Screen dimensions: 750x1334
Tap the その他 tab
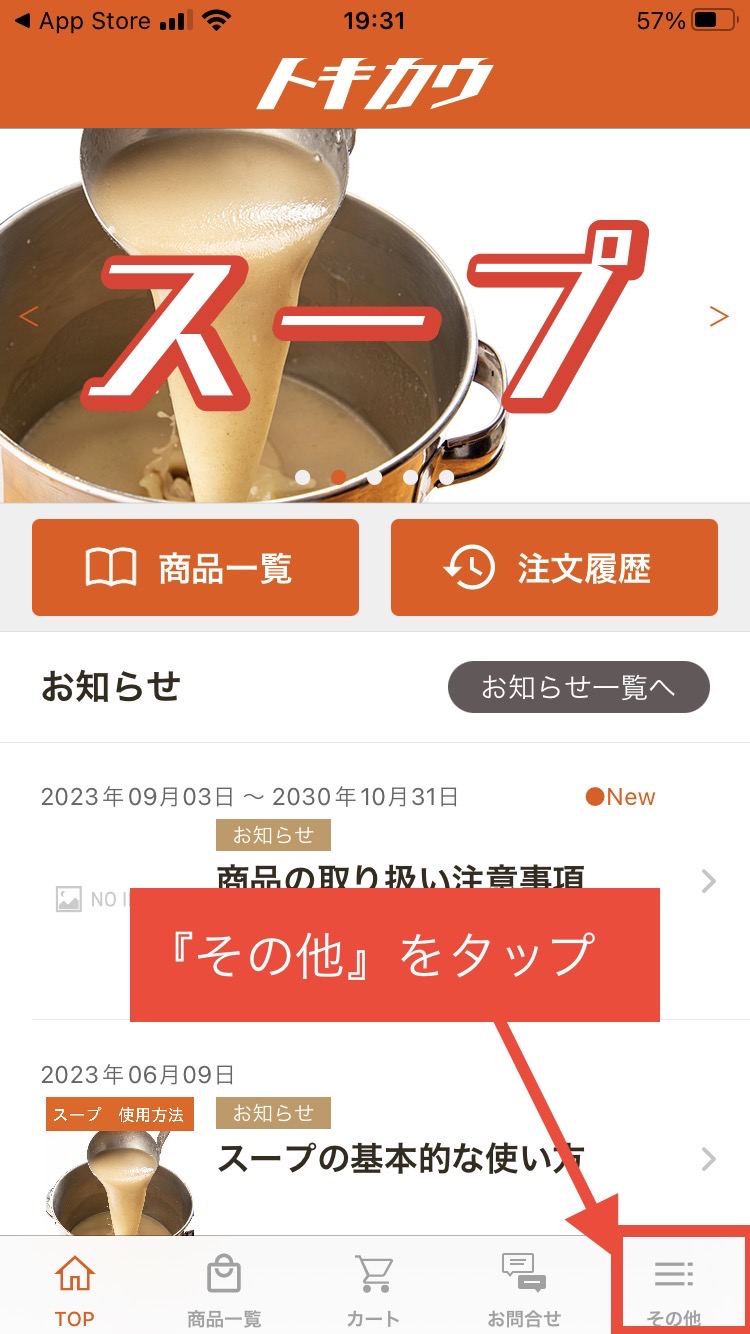tap(674, 1290)
